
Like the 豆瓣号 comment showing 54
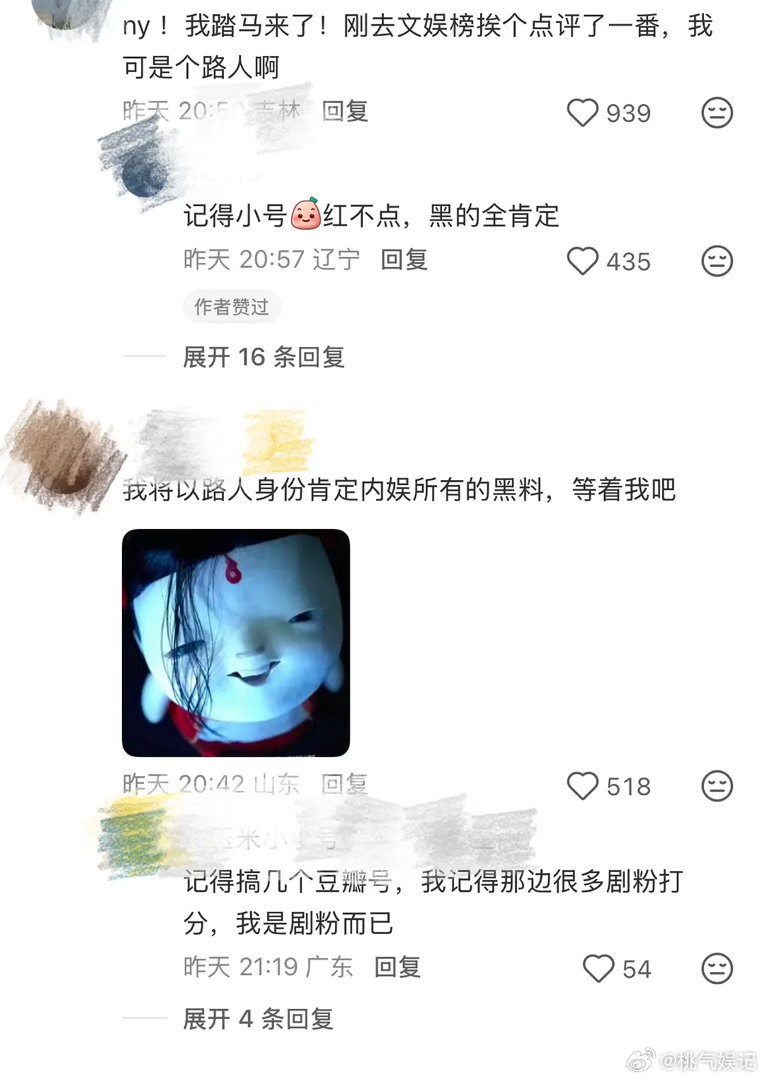click(601, 969)
